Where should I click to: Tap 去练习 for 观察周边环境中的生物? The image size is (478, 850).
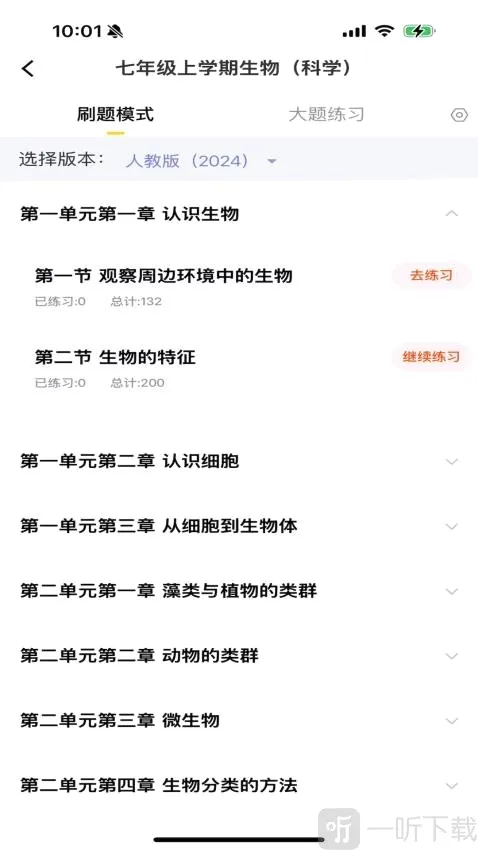[x=431, y=275]
